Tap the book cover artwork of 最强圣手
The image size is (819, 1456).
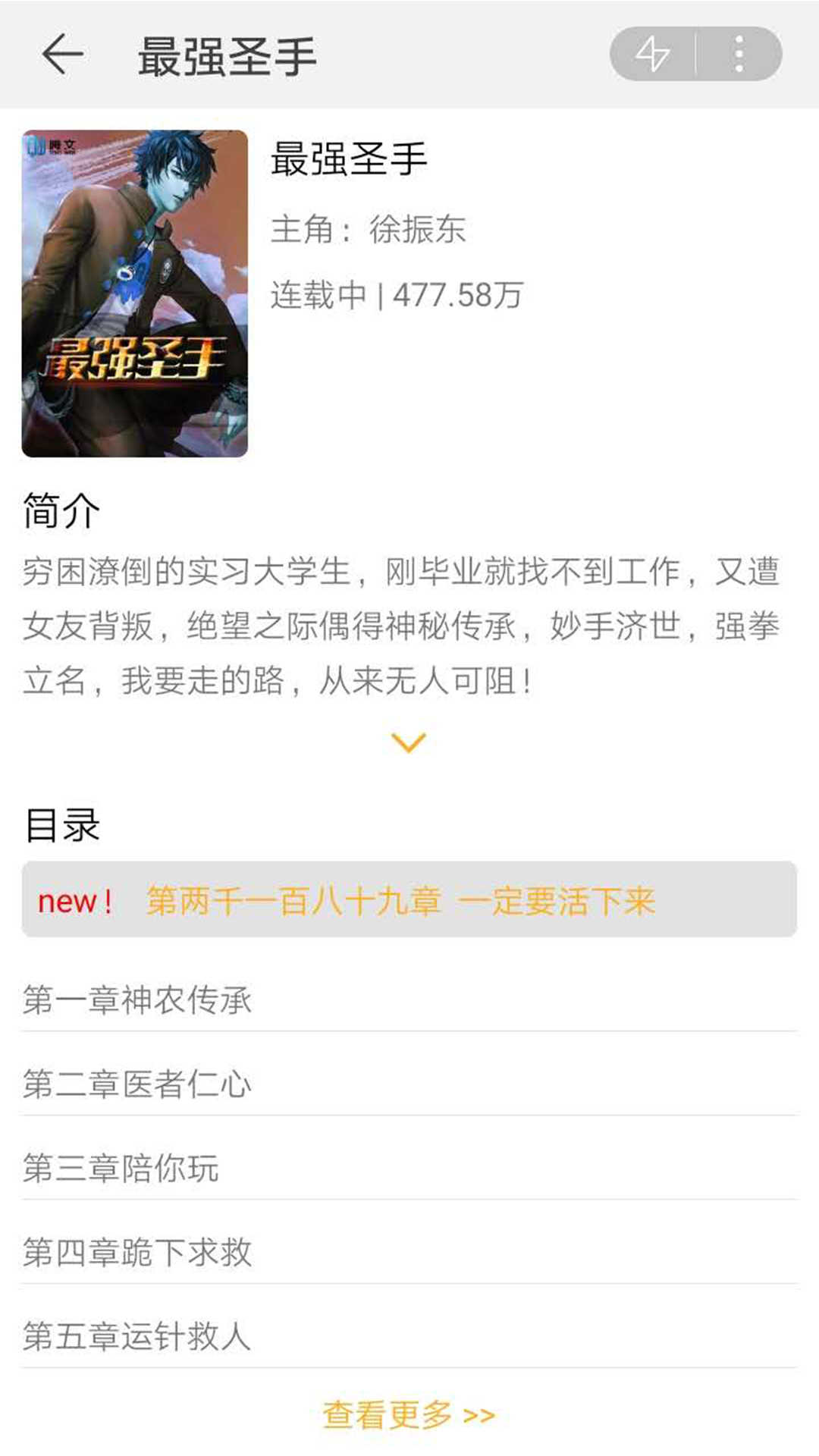(x=134, y=290)
